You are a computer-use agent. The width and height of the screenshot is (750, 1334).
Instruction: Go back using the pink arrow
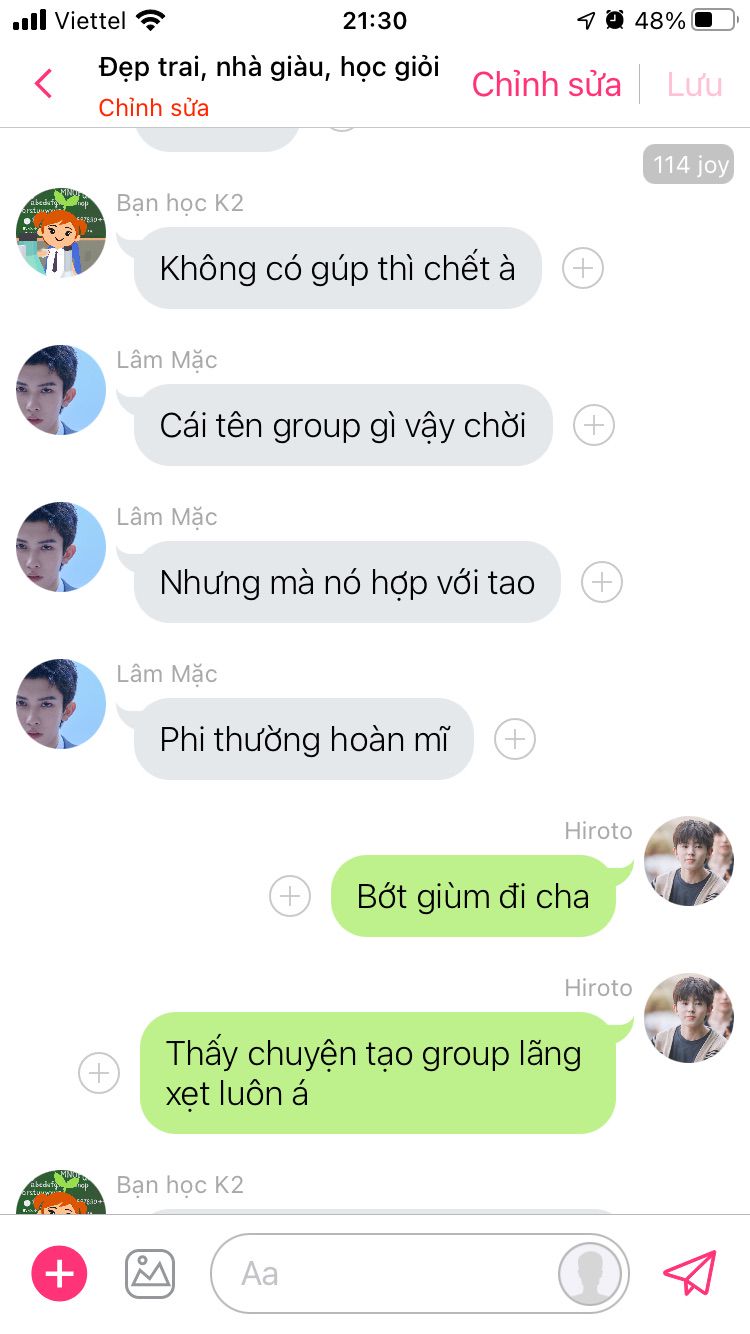43,83
